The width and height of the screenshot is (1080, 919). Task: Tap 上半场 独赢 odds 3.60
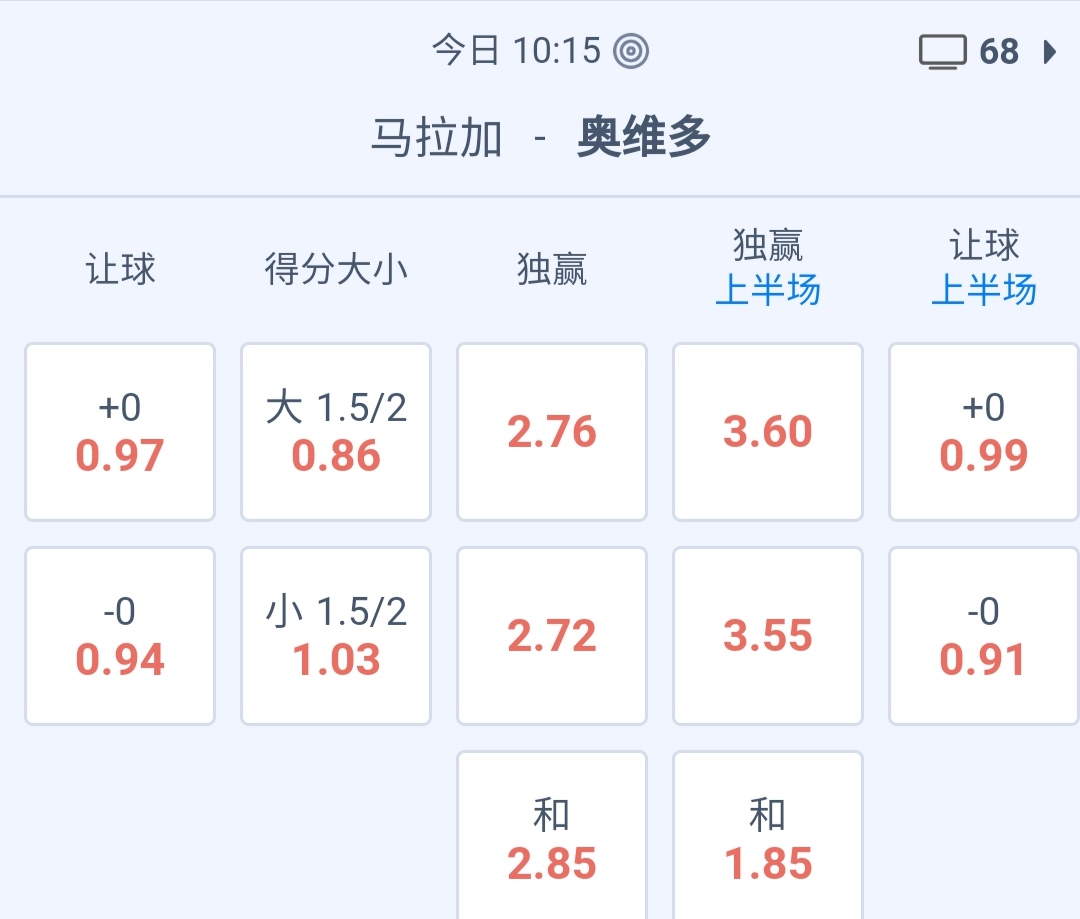[768, 432]
